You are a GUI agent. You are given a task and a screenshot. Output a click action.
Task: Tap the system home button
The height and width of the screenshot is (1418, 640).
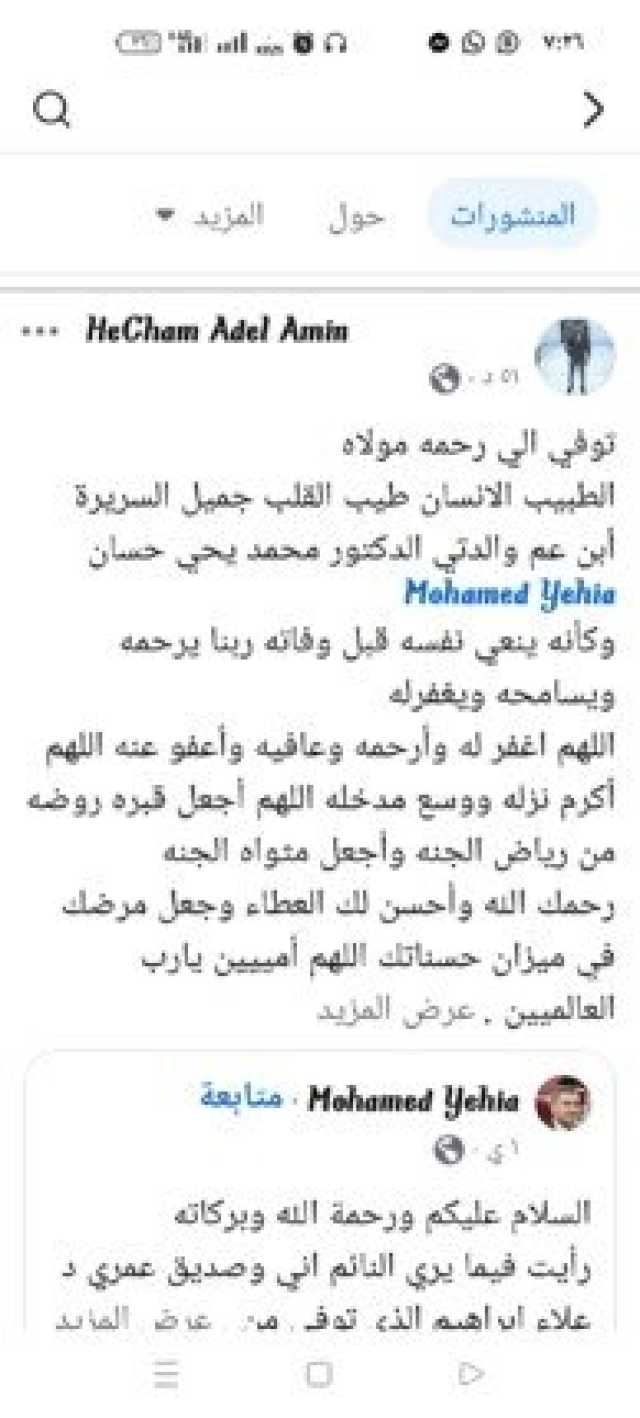(x=319, y=1374)
